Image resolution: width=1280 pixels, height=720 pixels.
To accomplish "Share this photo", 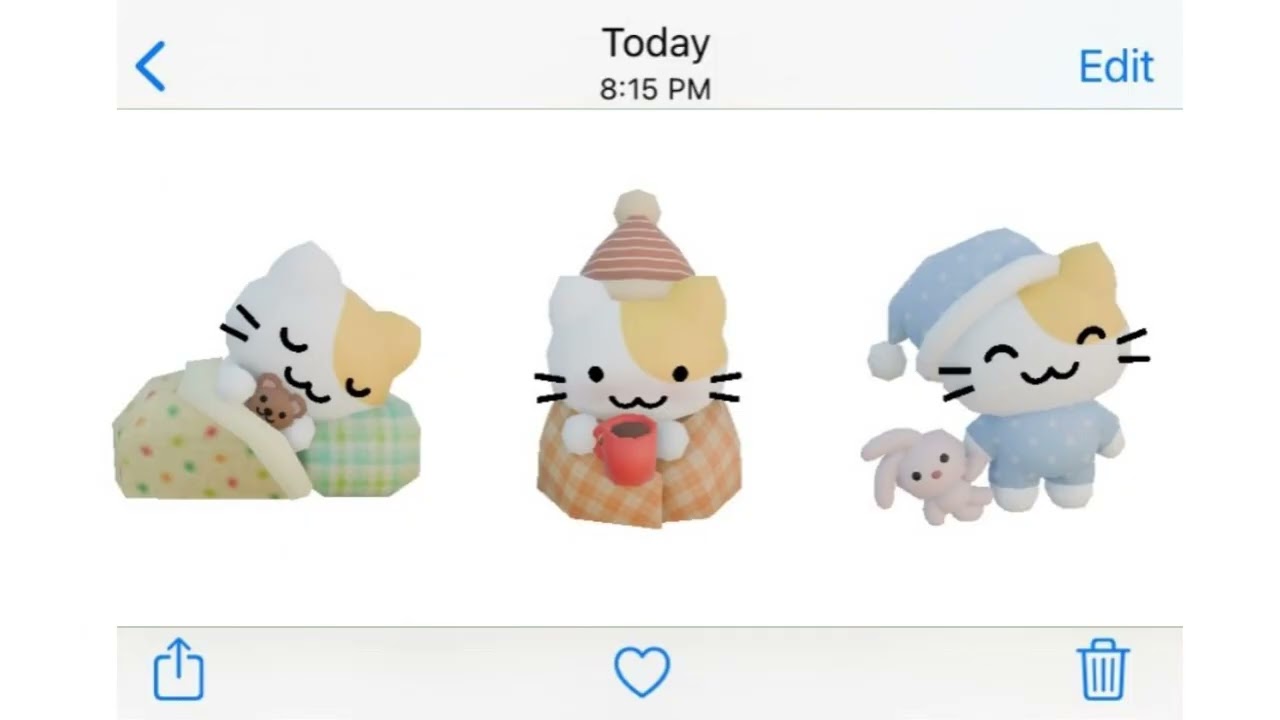I will point(179,669).
